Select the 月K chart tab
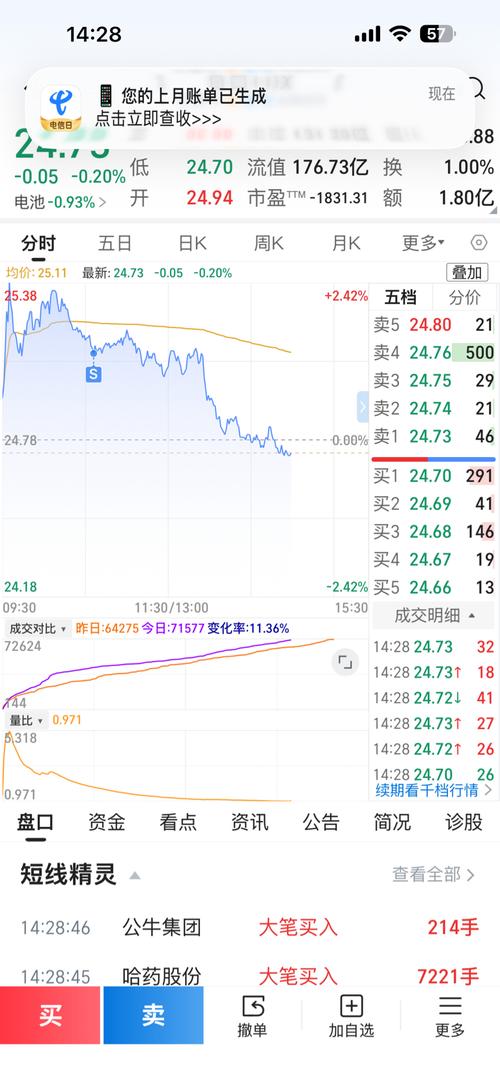 pos(346,243)
